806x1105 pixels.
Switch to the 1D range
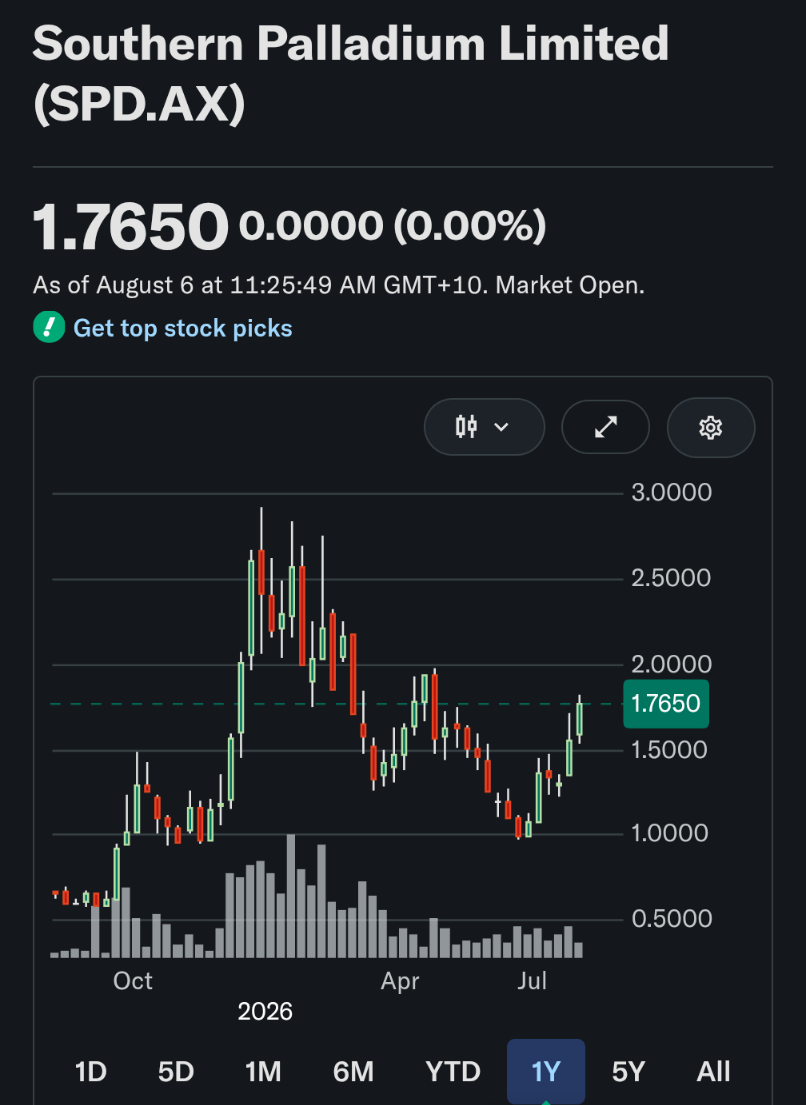click(x=91, y=1071)
